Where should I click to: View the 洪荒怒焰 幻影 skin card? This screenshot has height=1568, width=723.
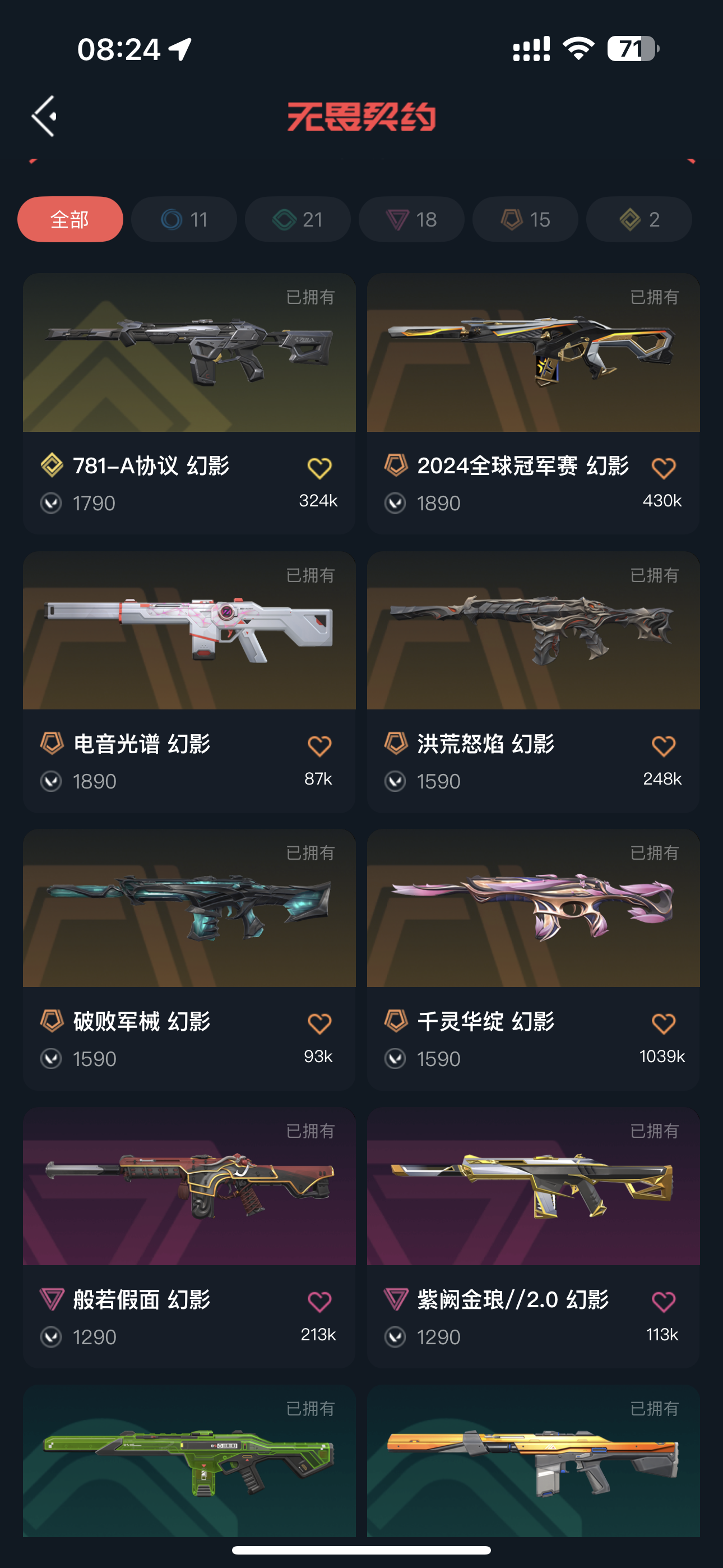click(533, 630)
